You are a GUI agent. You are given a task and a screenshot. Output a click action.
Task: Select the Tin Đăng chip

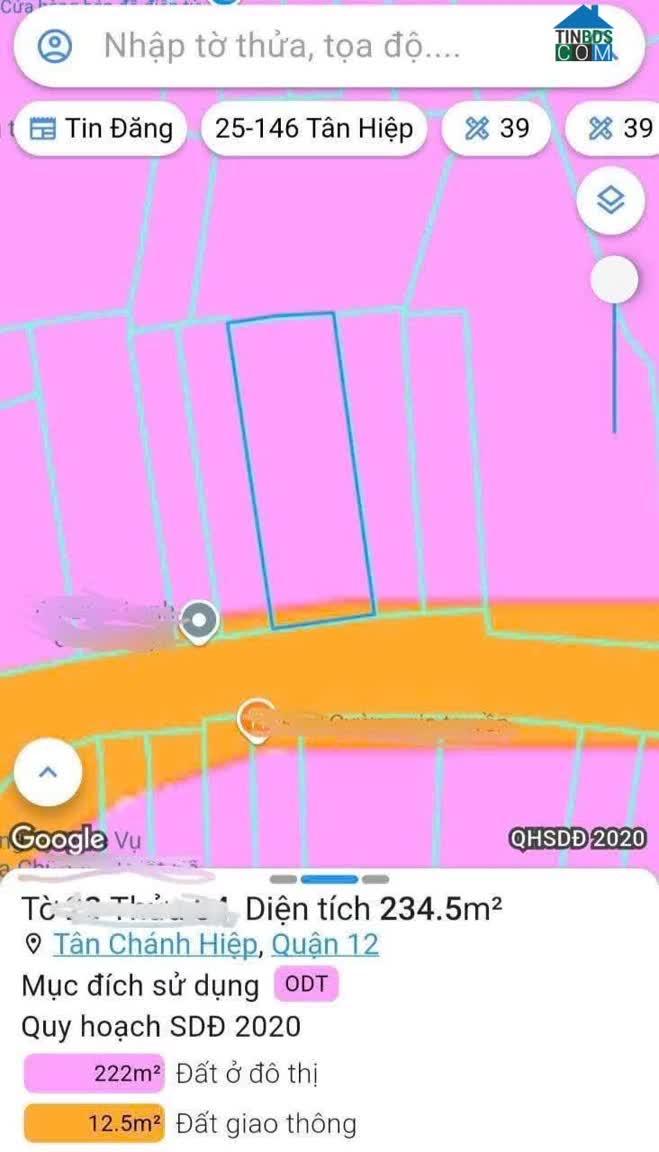[x=100, y=129]
